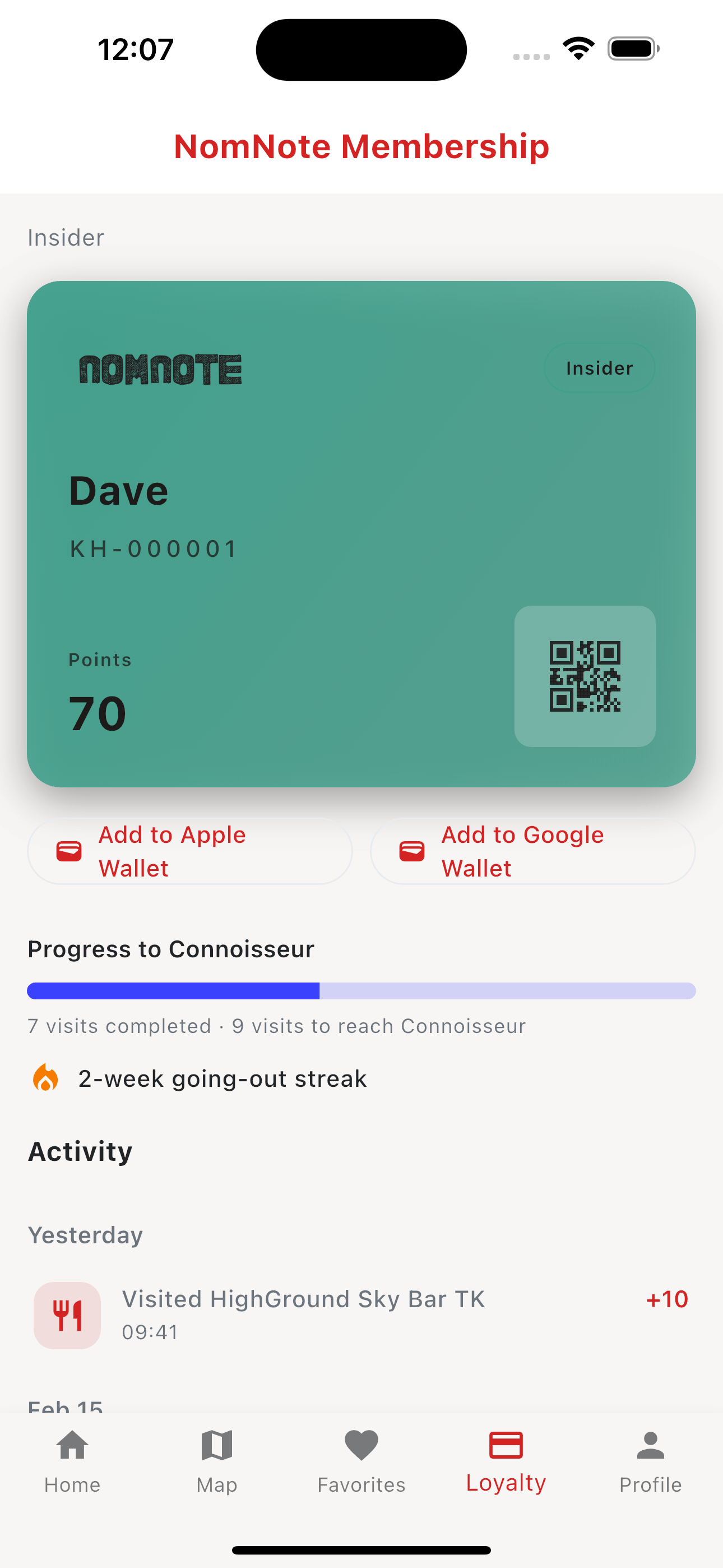
Task: Expand the Yesterday activity section
Action: [85, 1235]
